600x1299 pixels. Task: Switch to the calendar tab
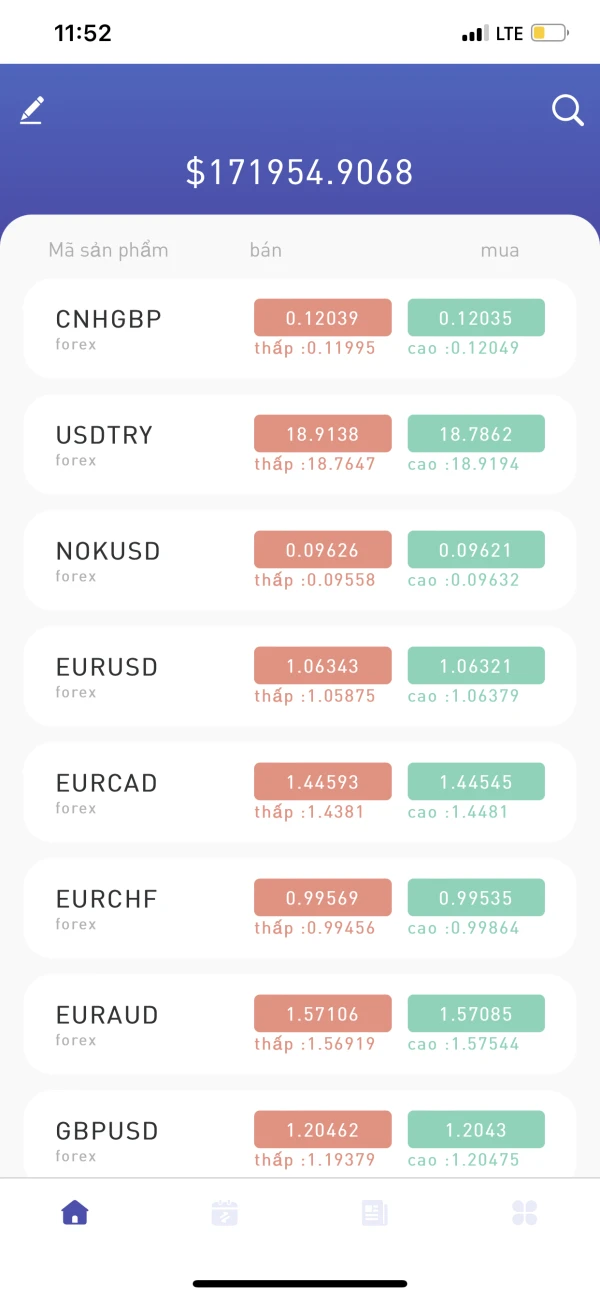225,1213
